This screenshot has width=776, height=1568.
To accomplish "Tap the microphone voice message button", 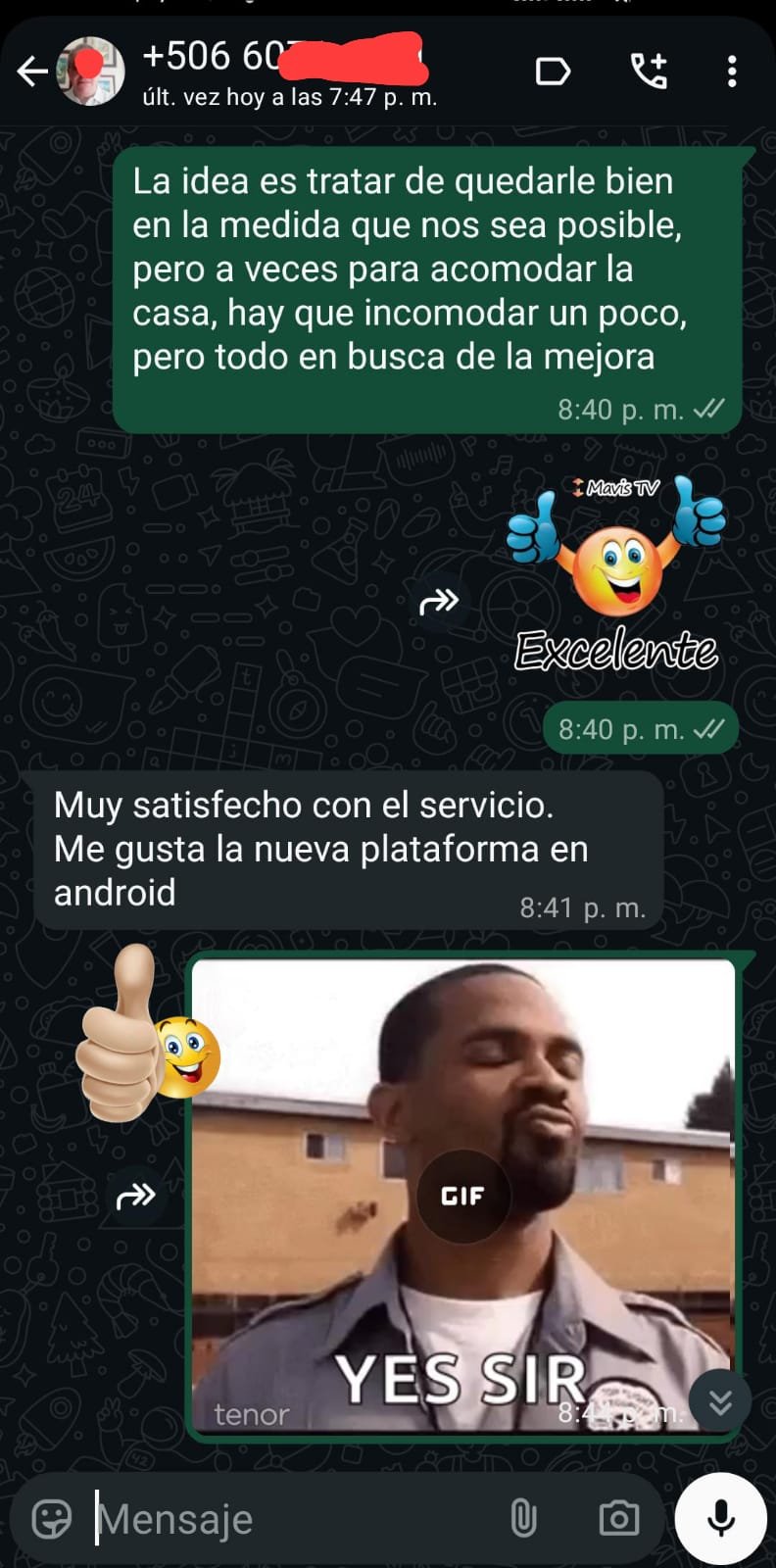I will coord(721,1518).
